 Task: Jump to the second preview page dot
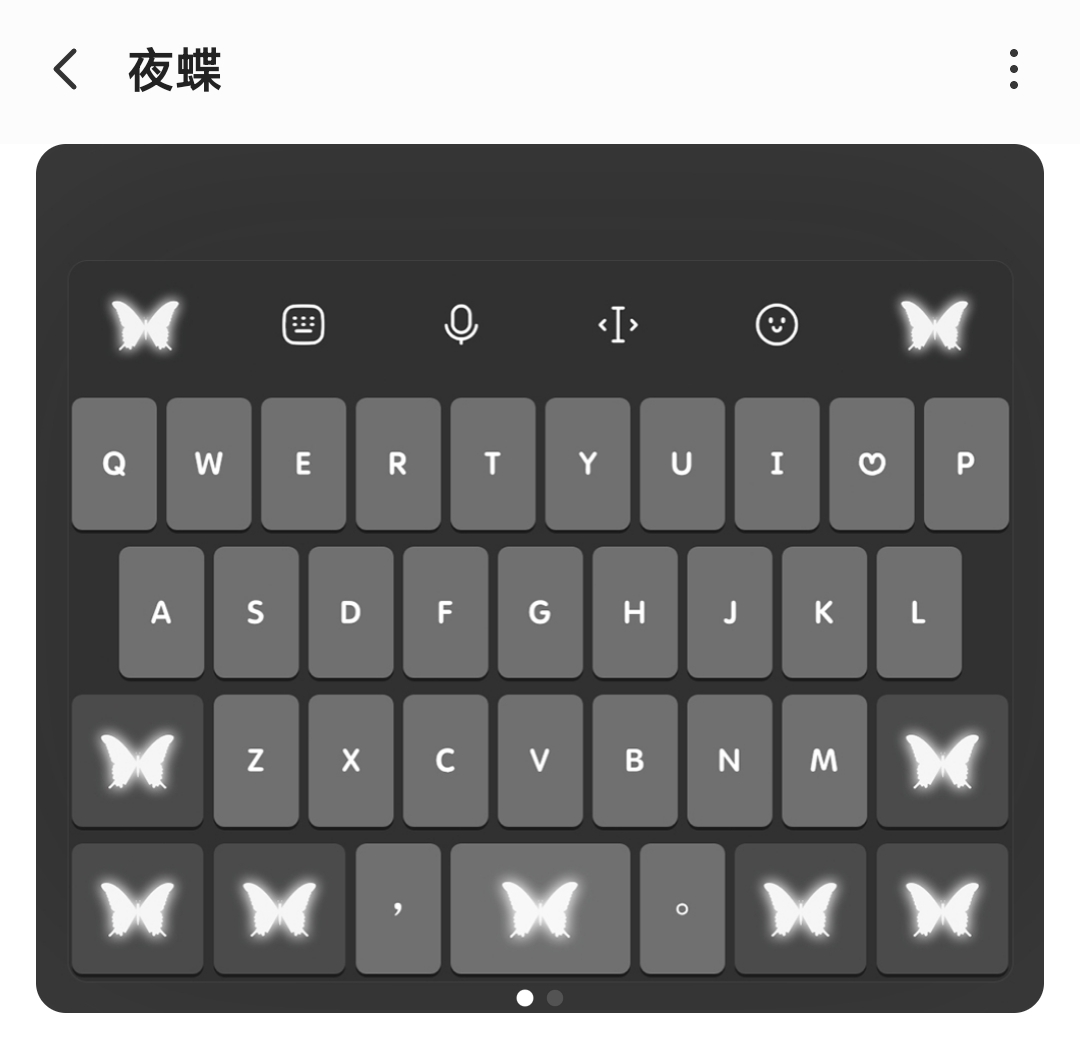point(555,997)
